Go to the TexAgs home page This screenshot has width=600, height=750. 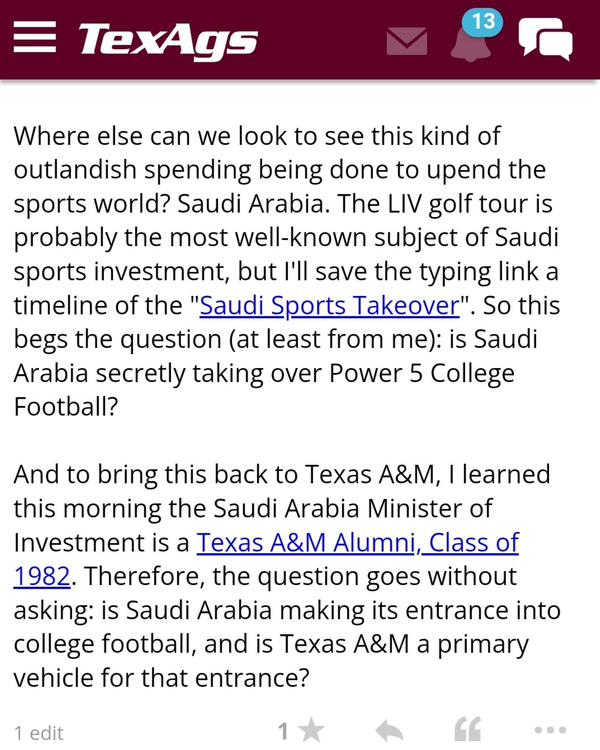(x=168, y=40)
